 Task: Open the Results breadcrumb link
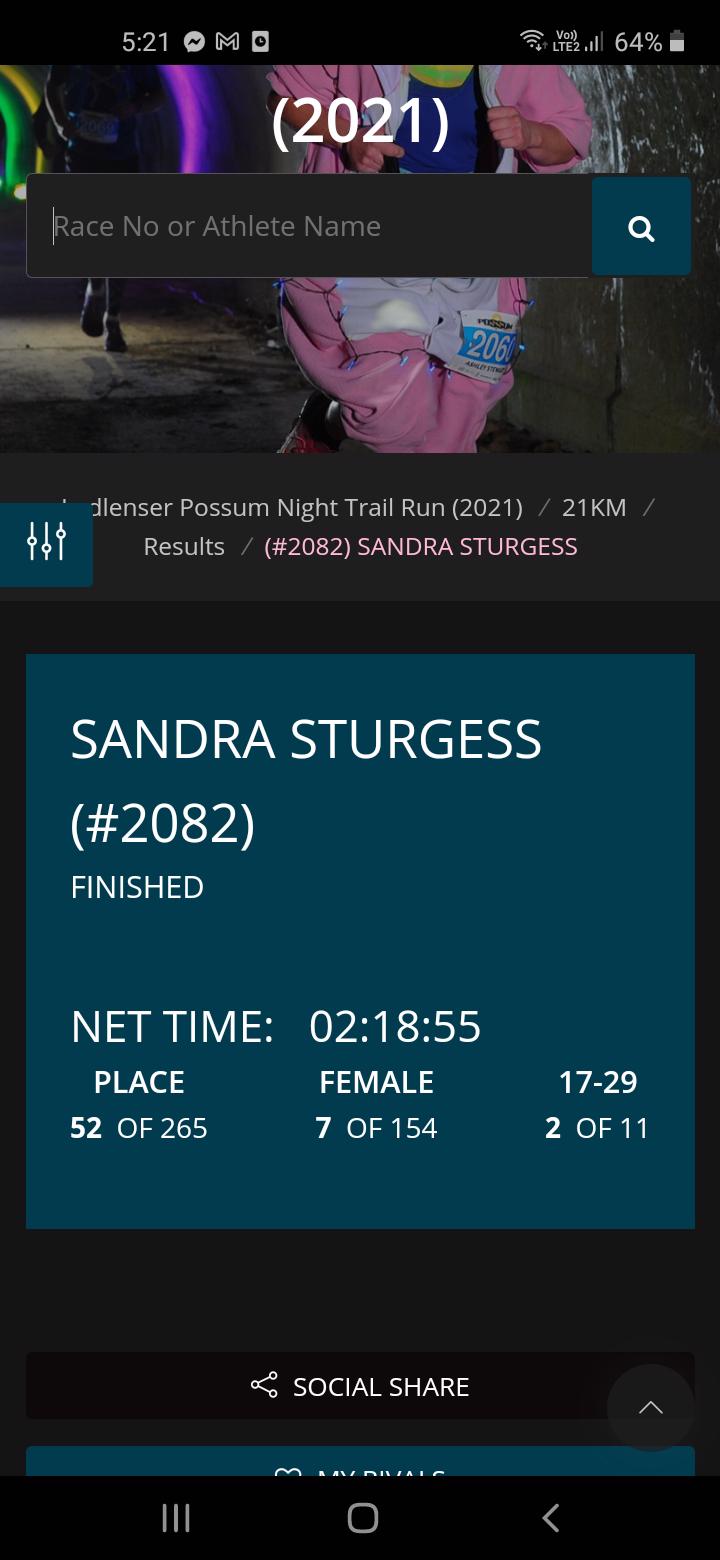pyautogui.click(x=184, y=547)
